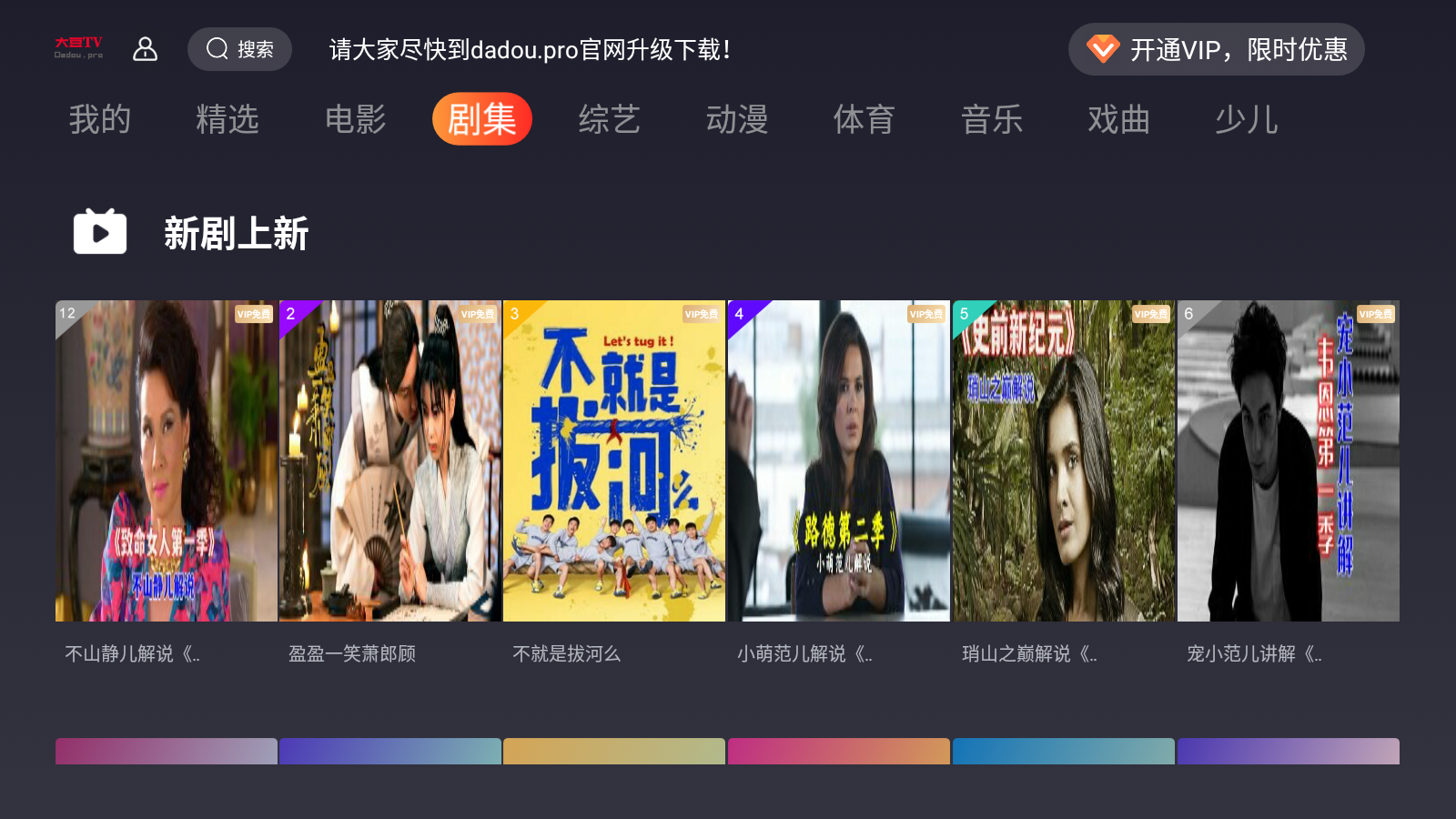Switch to the 动漫 tab
The width and height of the screenshot is (1456, 819).
click(737, 119)
